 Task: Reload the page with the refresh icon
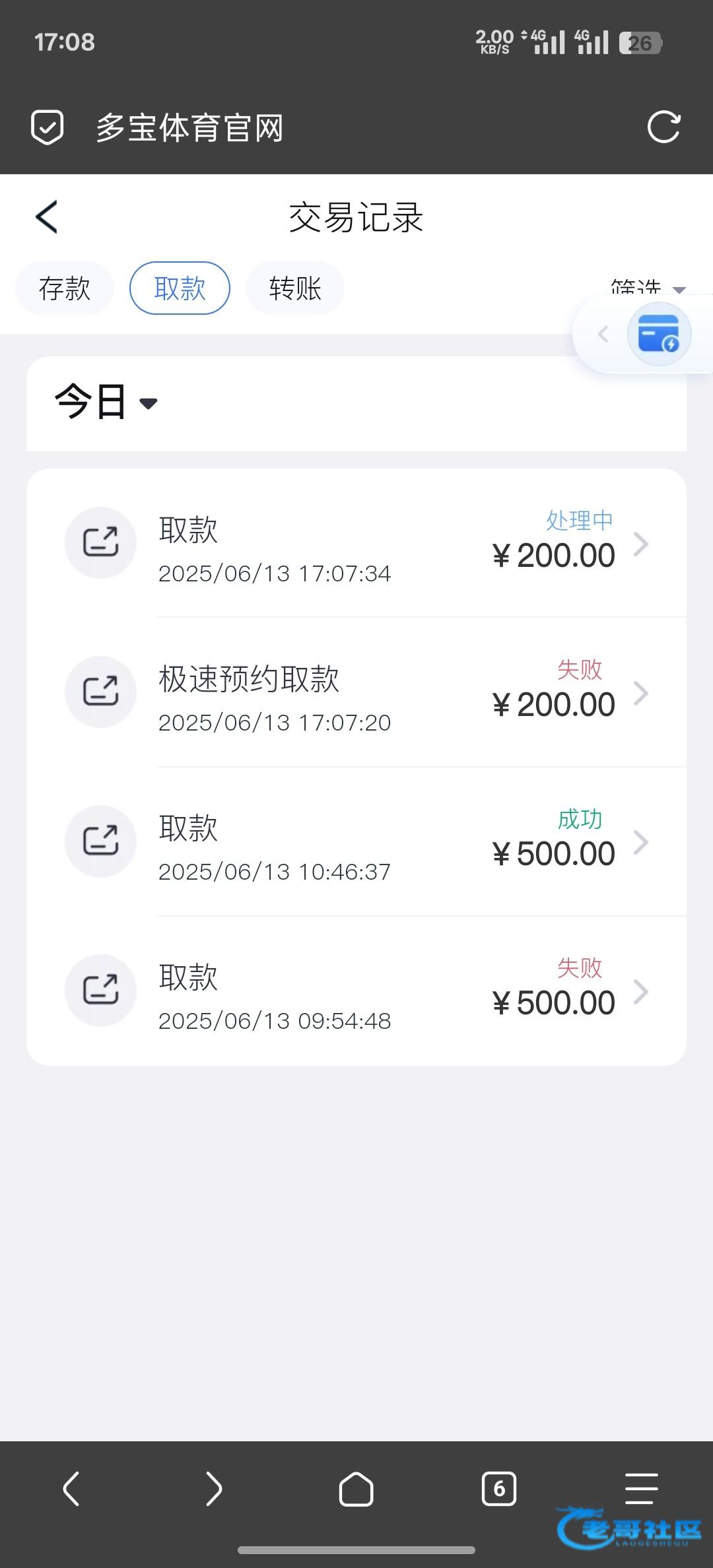pos(663,127)
